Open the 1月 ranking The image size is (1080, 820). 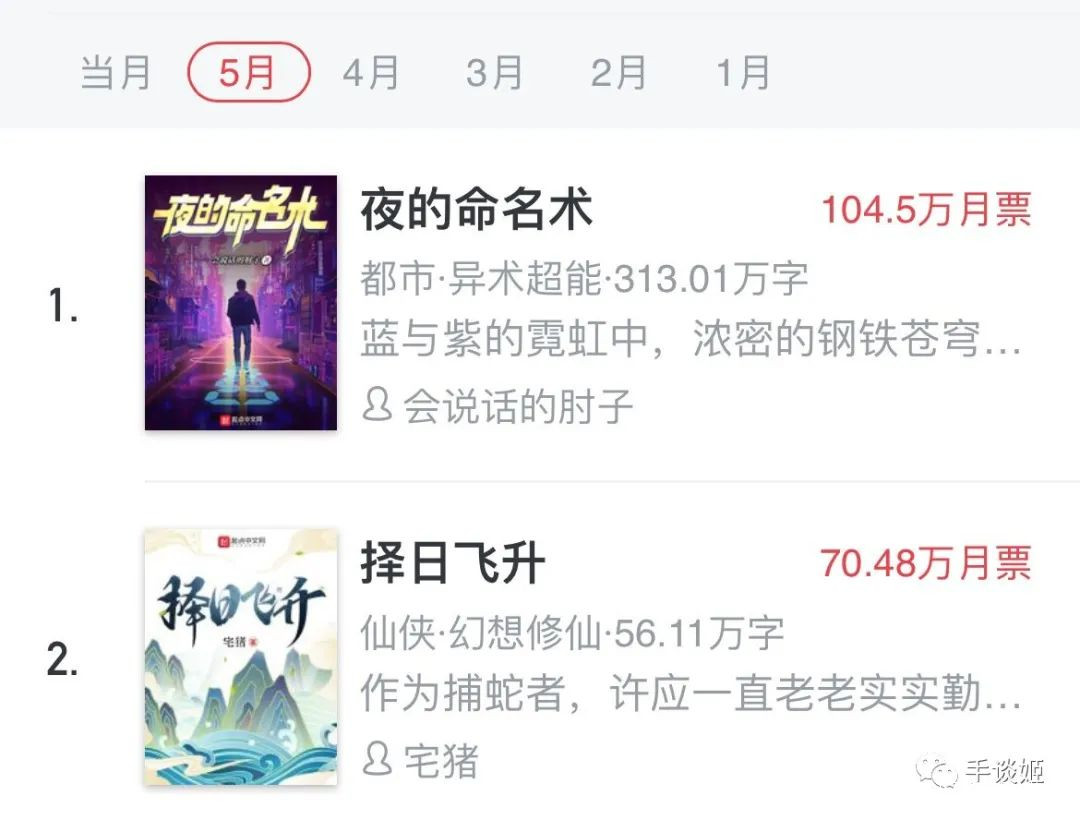tap(743, 73)
